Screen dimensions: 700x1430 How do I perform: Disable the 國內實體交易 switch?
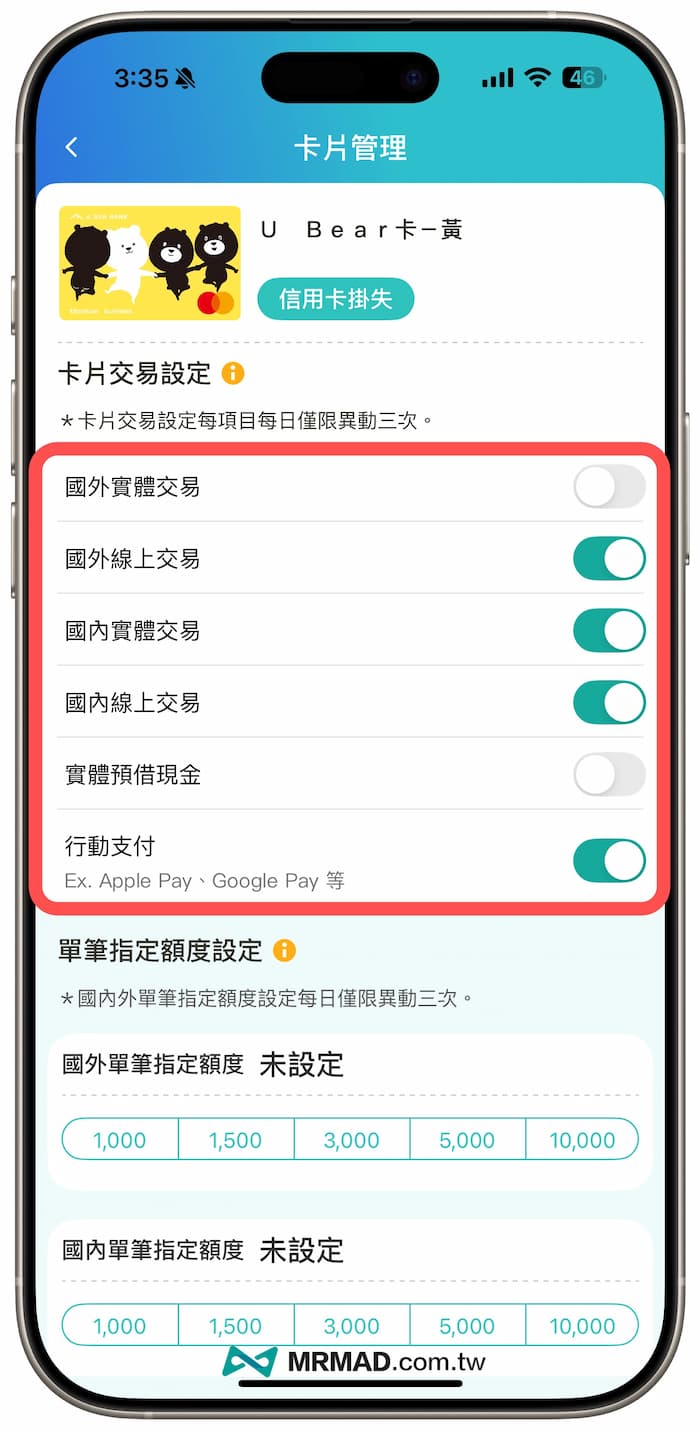[609, 631]
